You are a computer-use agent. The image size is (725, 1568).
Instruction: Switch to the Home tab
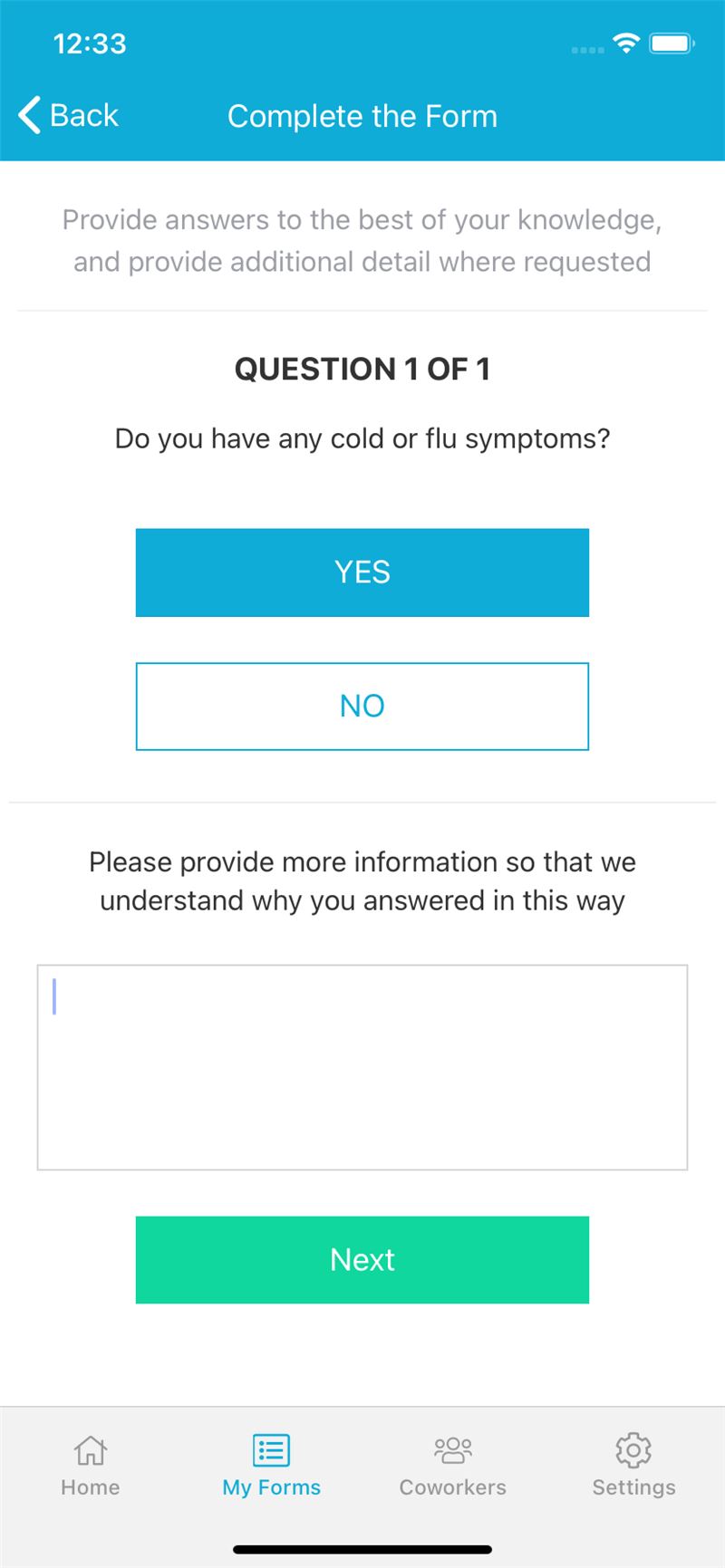click(91, 1466)
